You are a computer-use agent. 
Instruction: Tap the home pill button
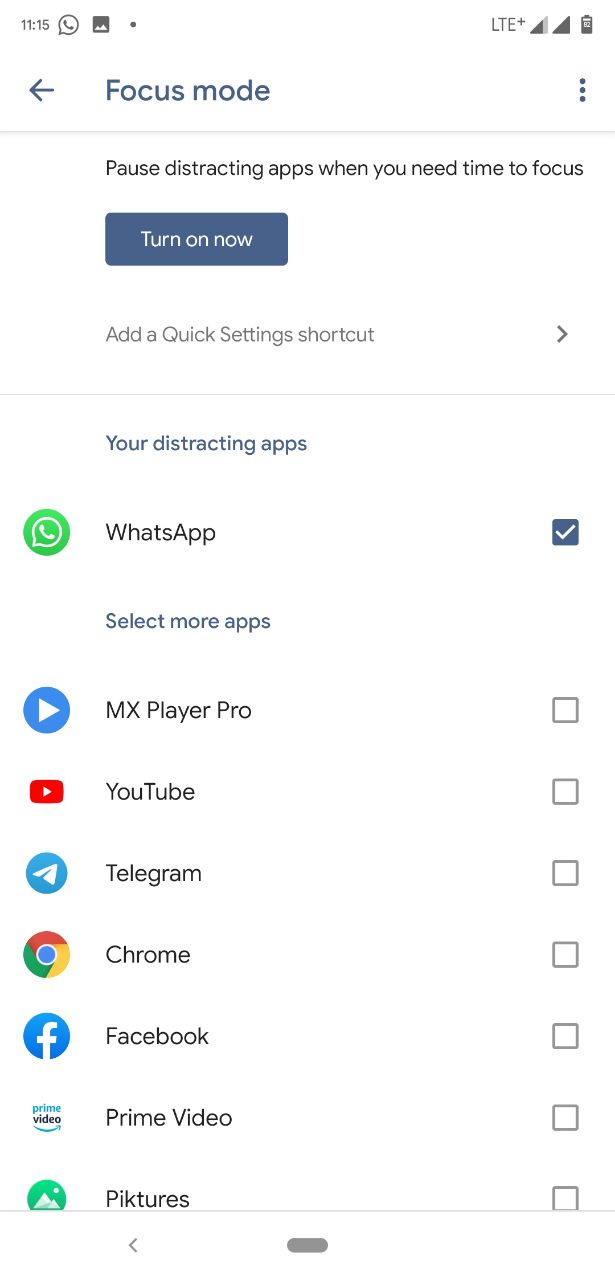click(307, 1245)
